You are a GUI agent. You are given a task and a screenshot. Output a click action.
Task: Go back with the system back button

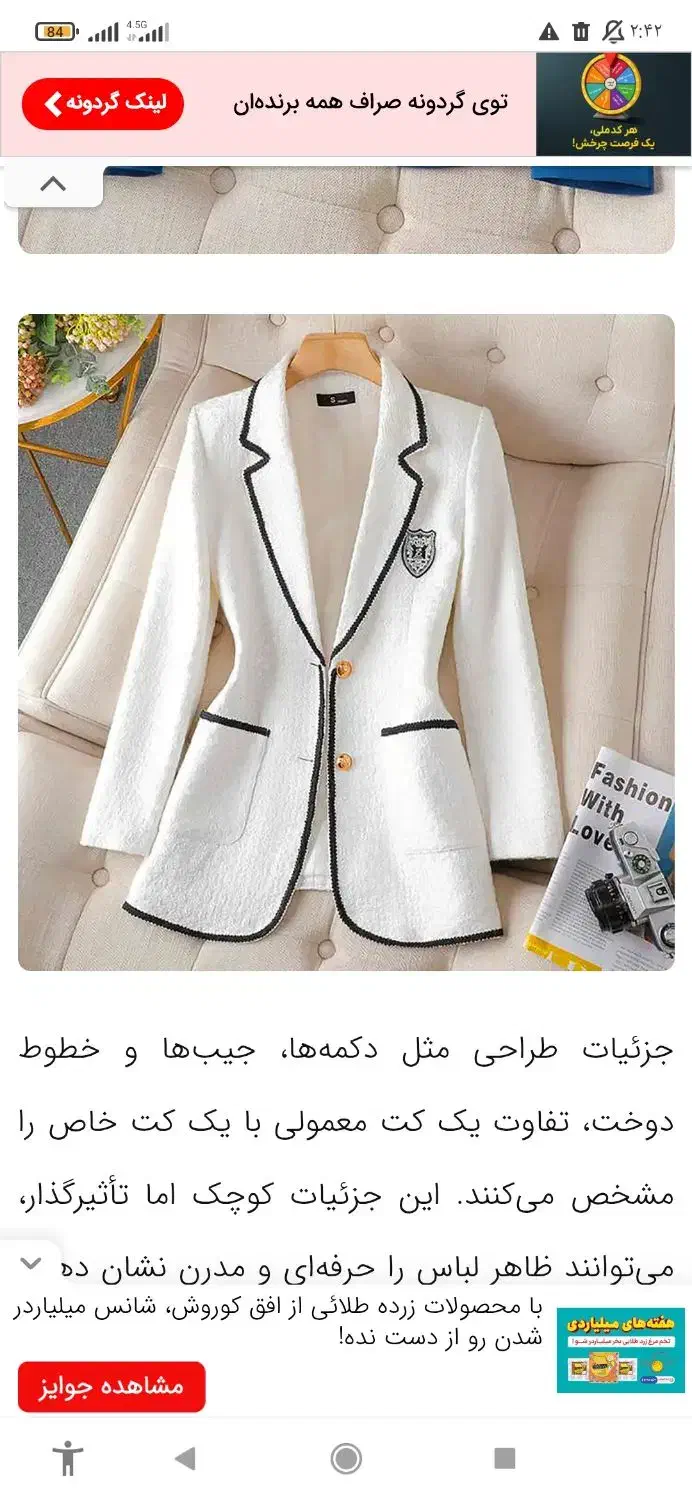[x=185, y=1459]
